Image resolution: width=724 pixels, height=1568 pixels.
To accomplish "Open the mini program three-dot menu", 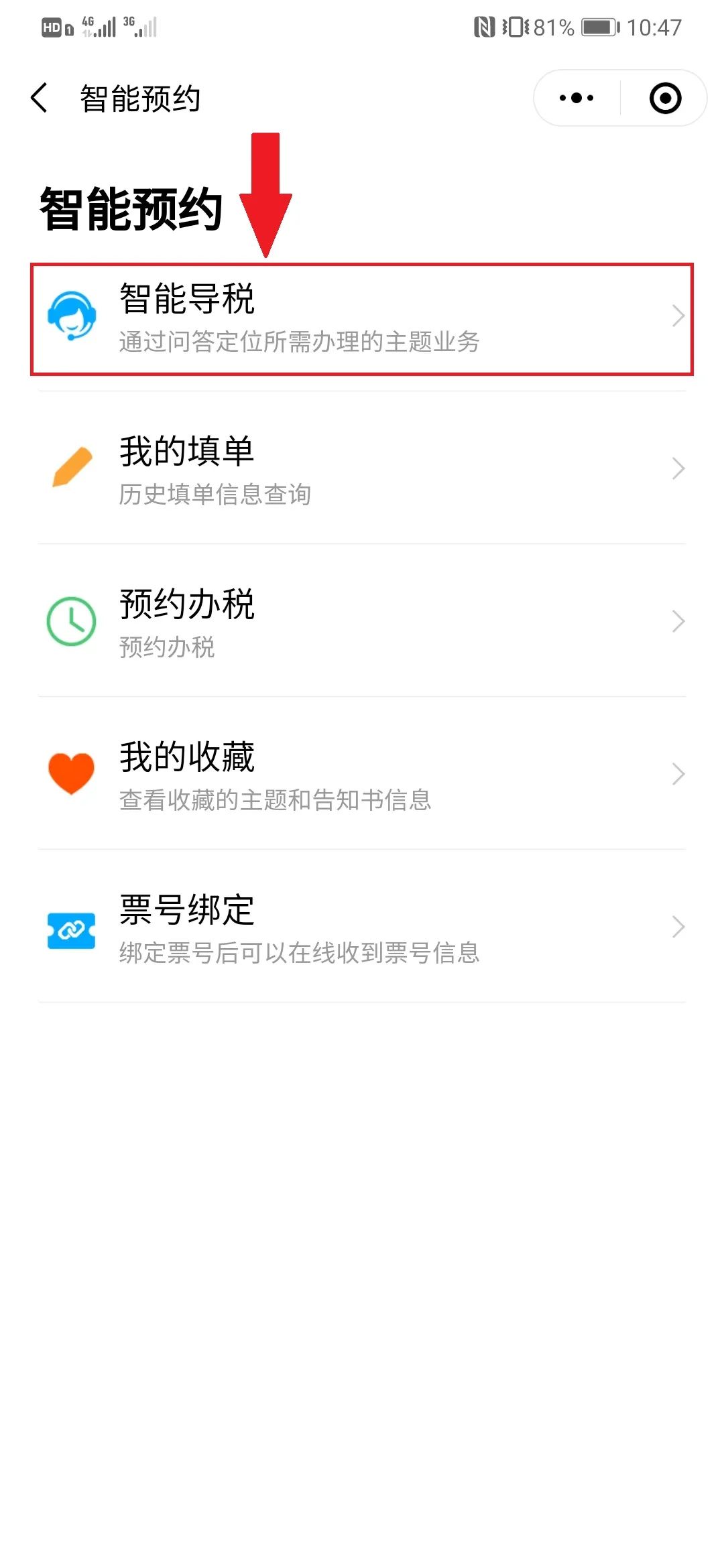I will (x=577, y=98).
